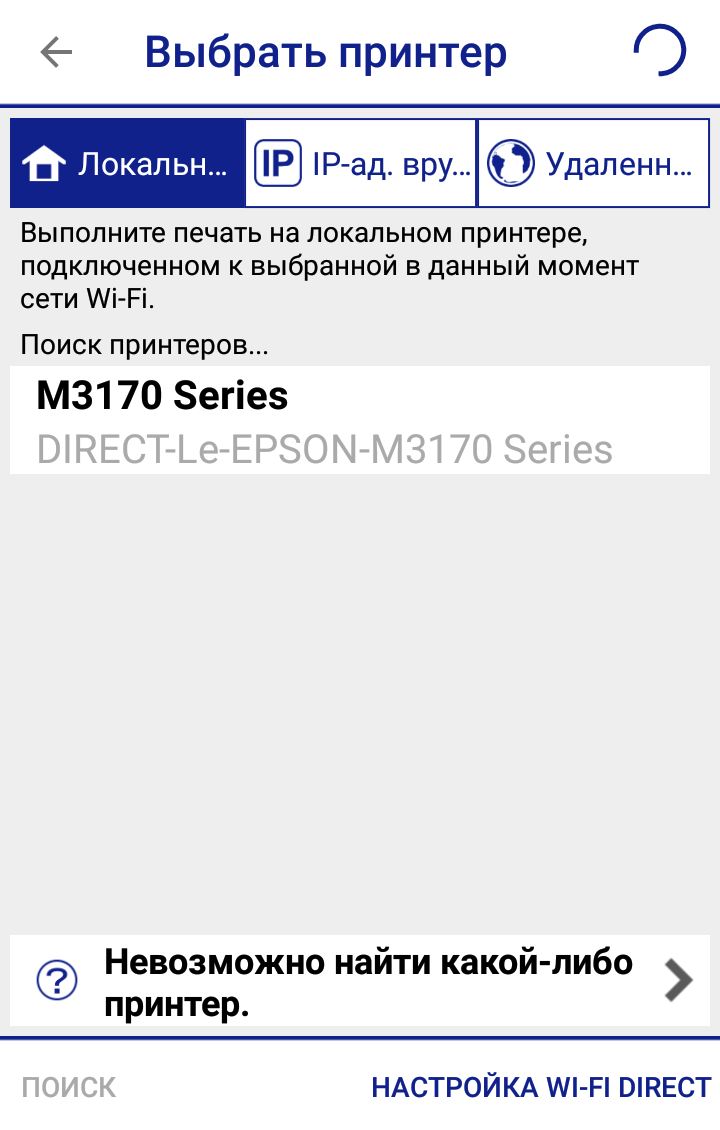Switch to the Локальн... tab

[x=127, y=163]
